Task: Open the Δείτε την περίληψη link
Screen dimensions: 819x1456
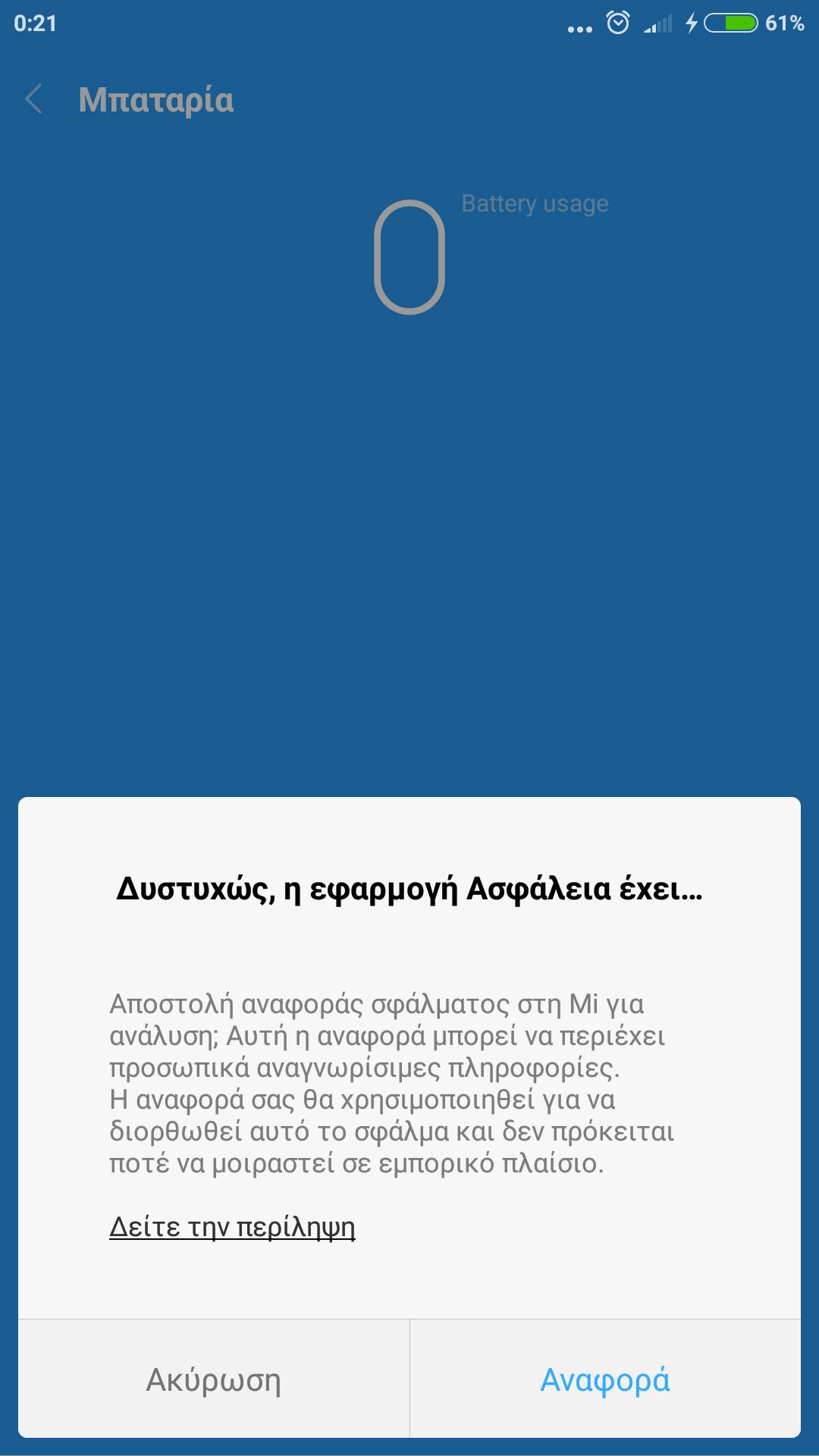Action: coord(232,1227)
